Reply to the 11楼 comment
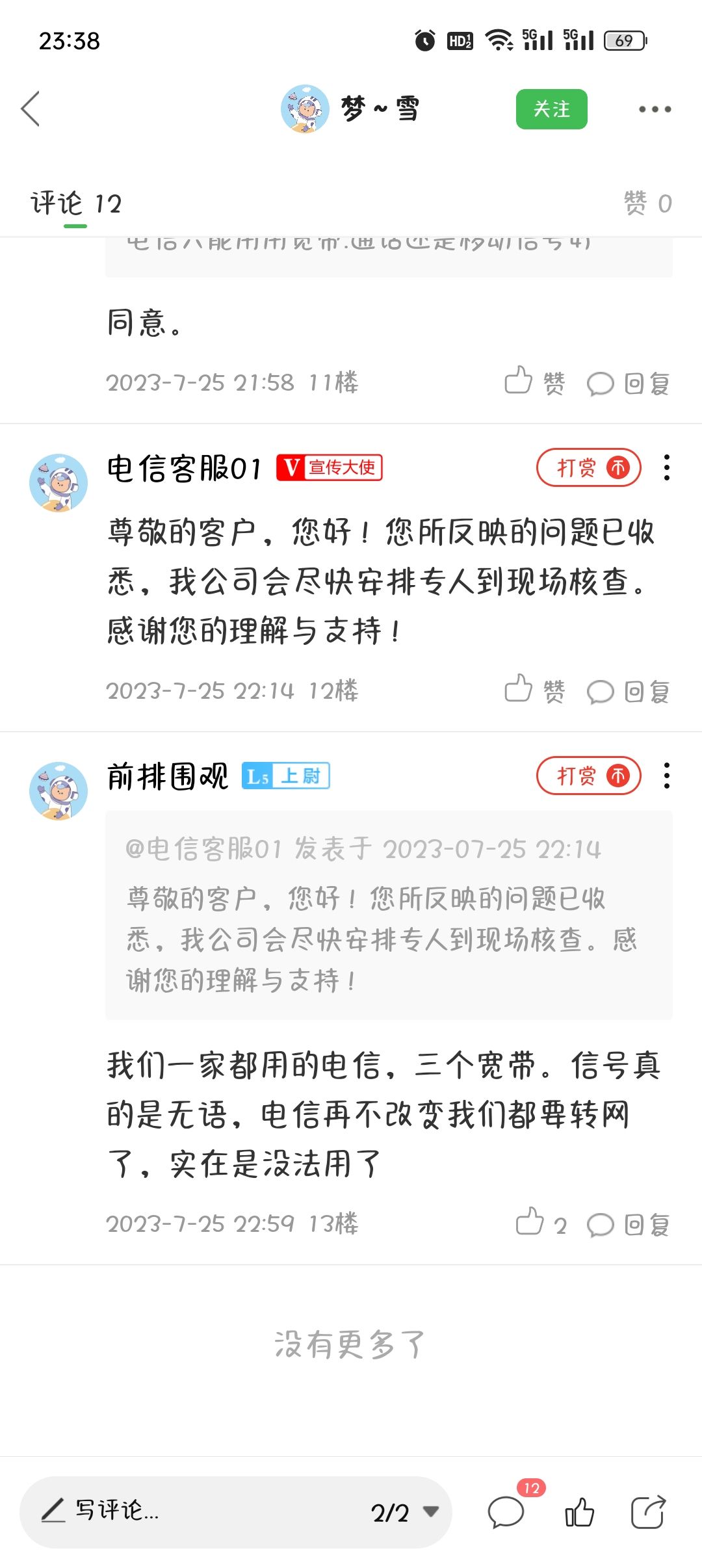 (x=629, y=384)
